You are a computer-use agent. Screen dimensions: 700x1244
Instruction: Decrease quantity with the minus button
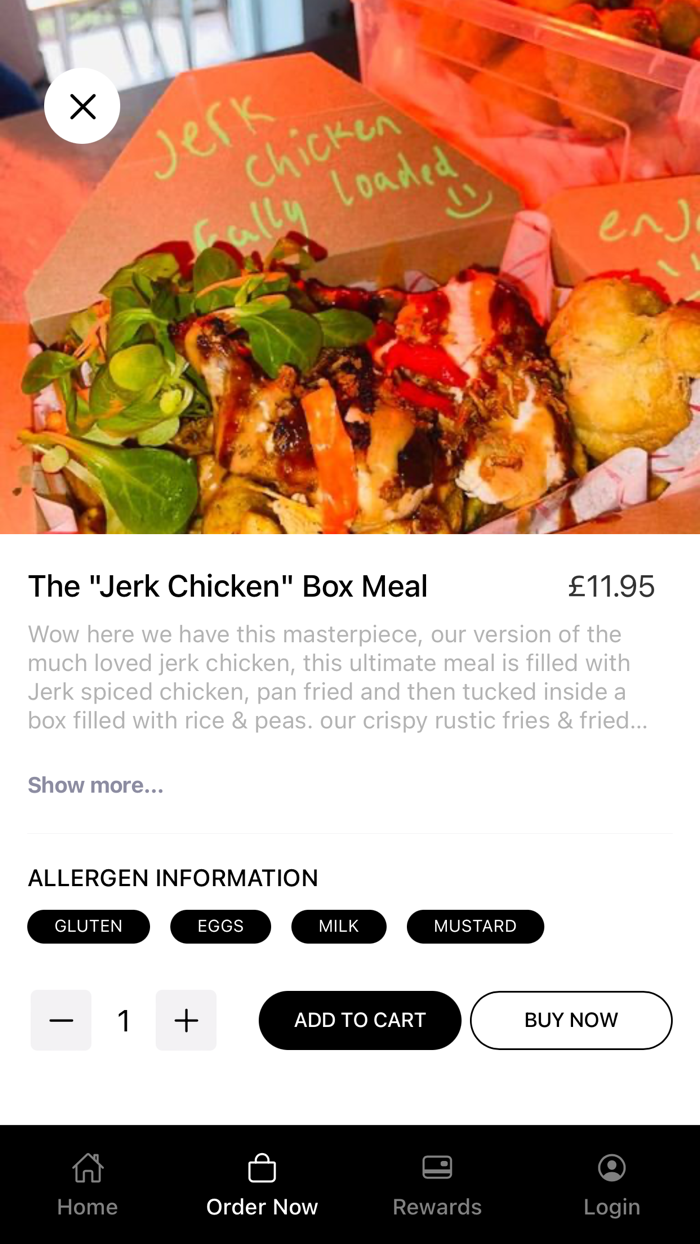pos(61,1020)
